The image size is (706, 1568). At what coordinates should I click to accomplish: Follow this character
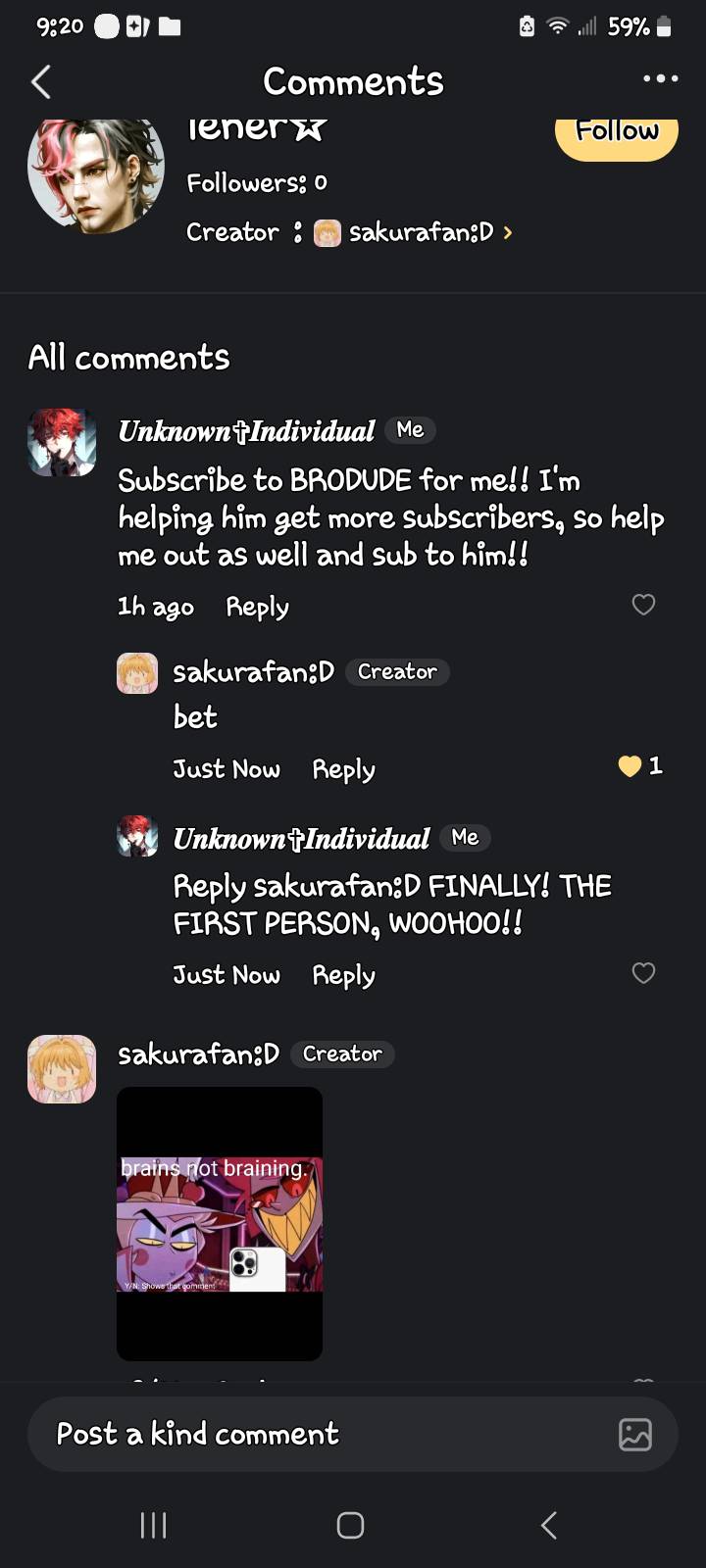point(616,133)
